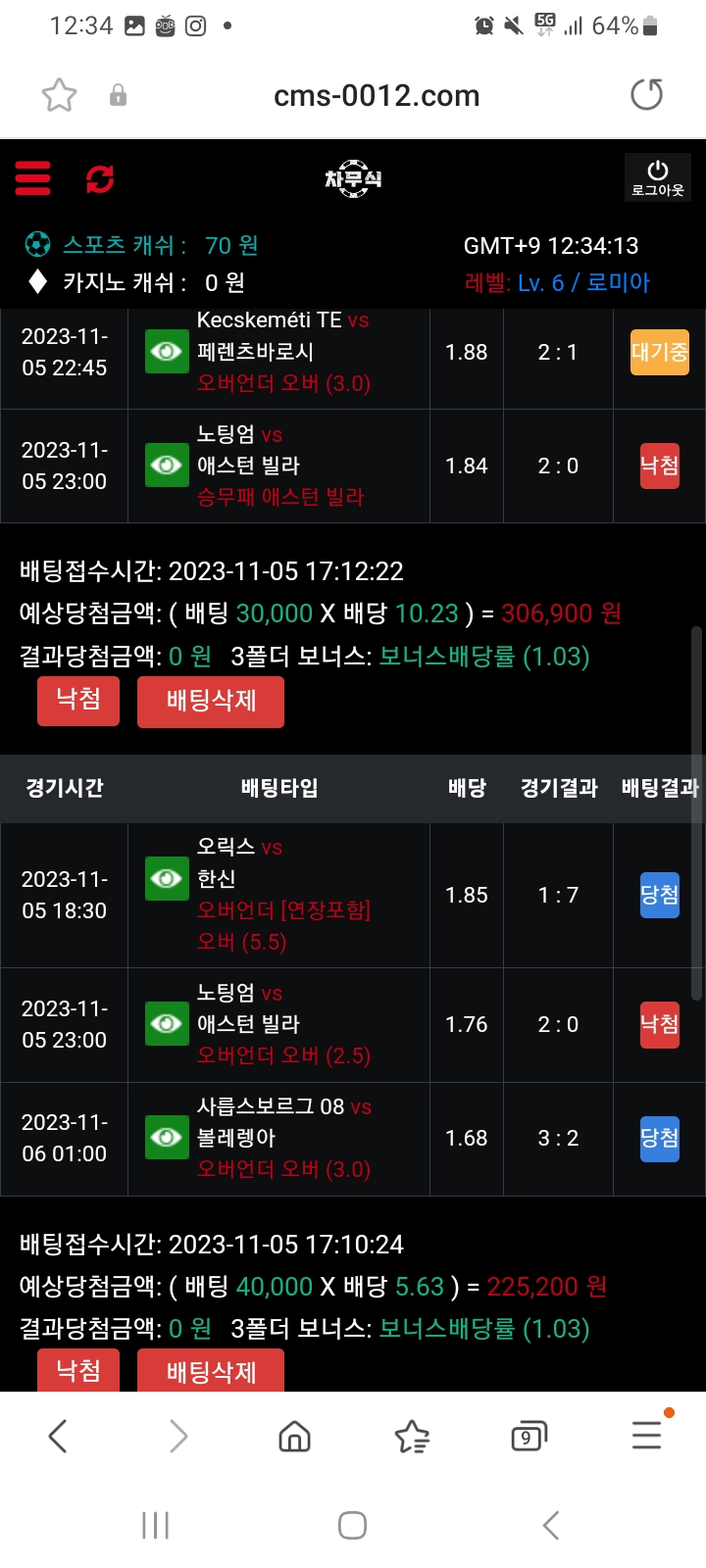The width and height of the screenshot is (706, 1568).
Task: Bookmark this page with the star icon
Action: [59, 95]
